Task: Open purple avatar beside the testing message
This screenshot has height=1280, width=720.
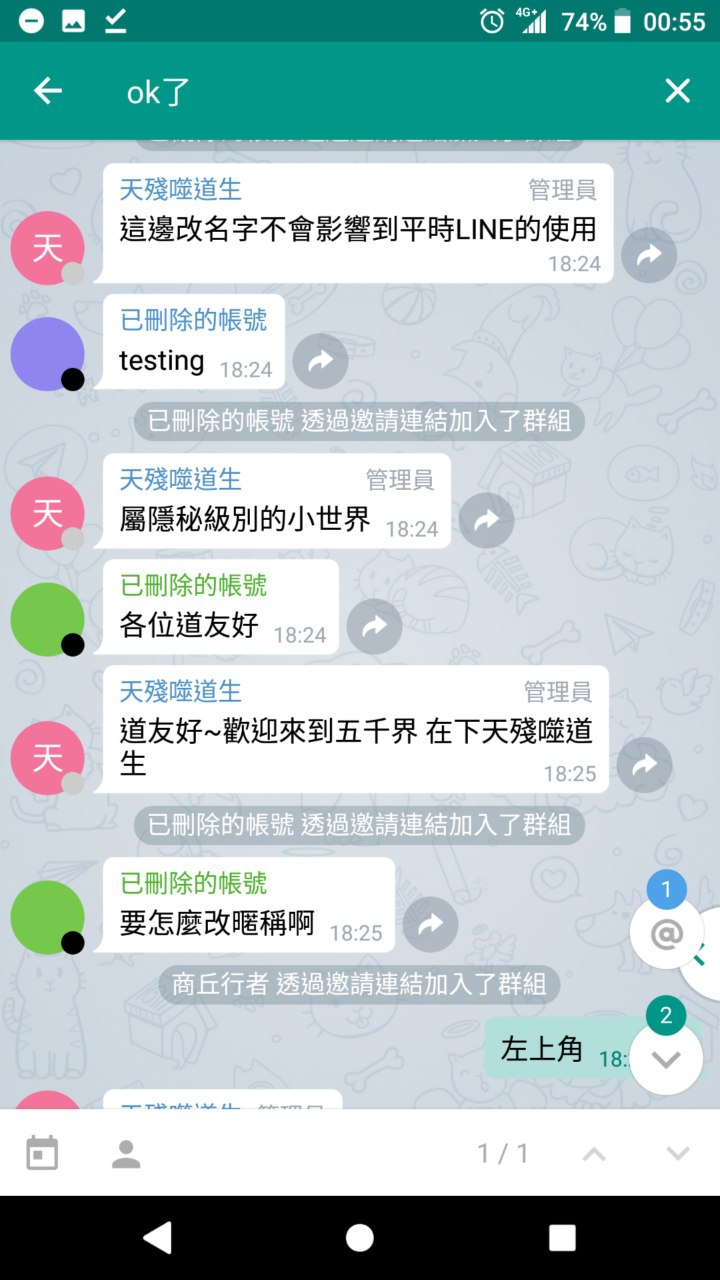Action: tap(47, 354)
